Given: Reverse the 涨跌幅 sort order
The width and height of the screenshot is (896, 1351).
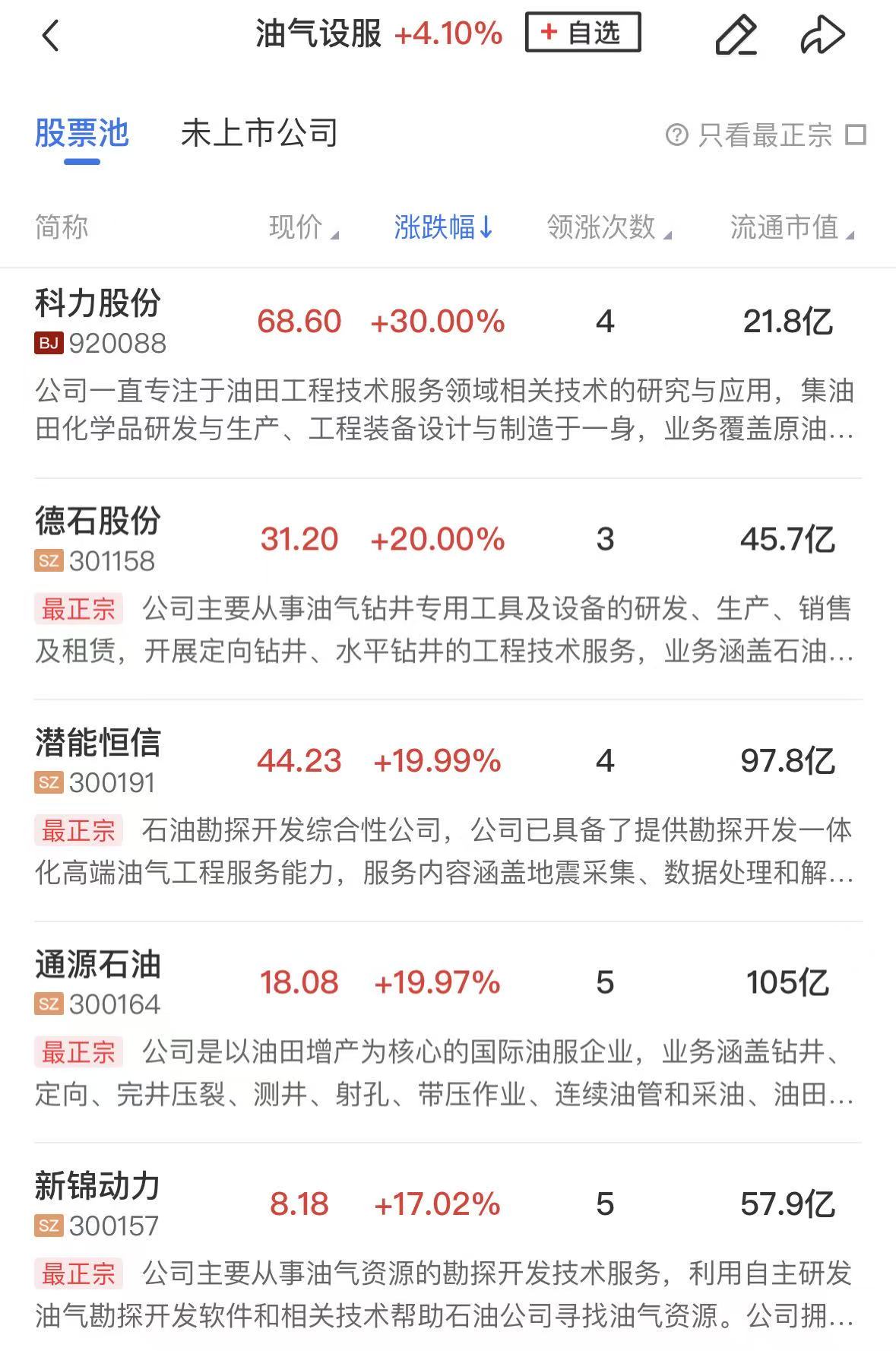Looking at the screenshot, I should click(x=443, y=227).
